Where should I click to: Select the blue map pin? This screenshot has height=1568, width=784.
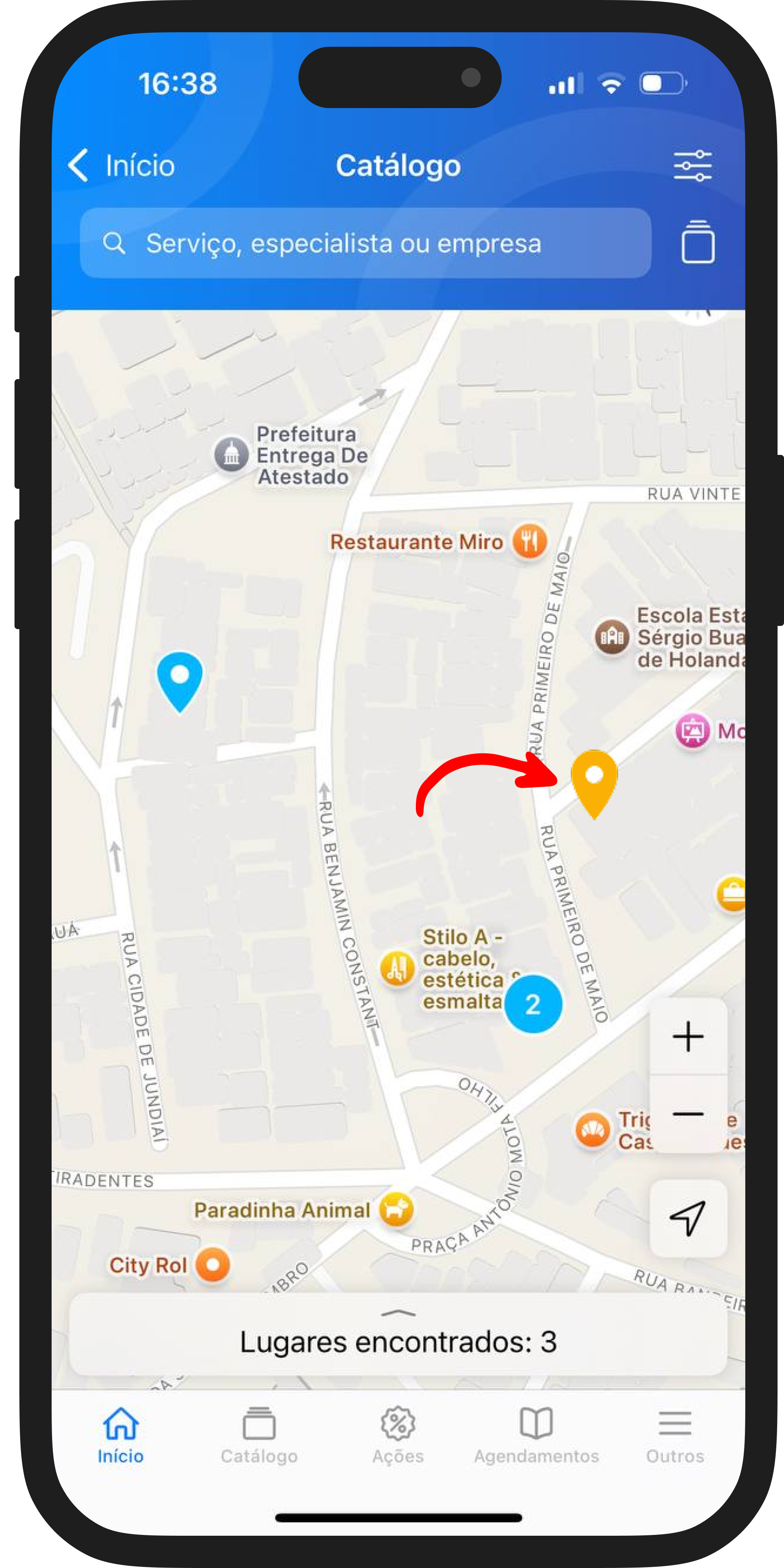(179, 678)
